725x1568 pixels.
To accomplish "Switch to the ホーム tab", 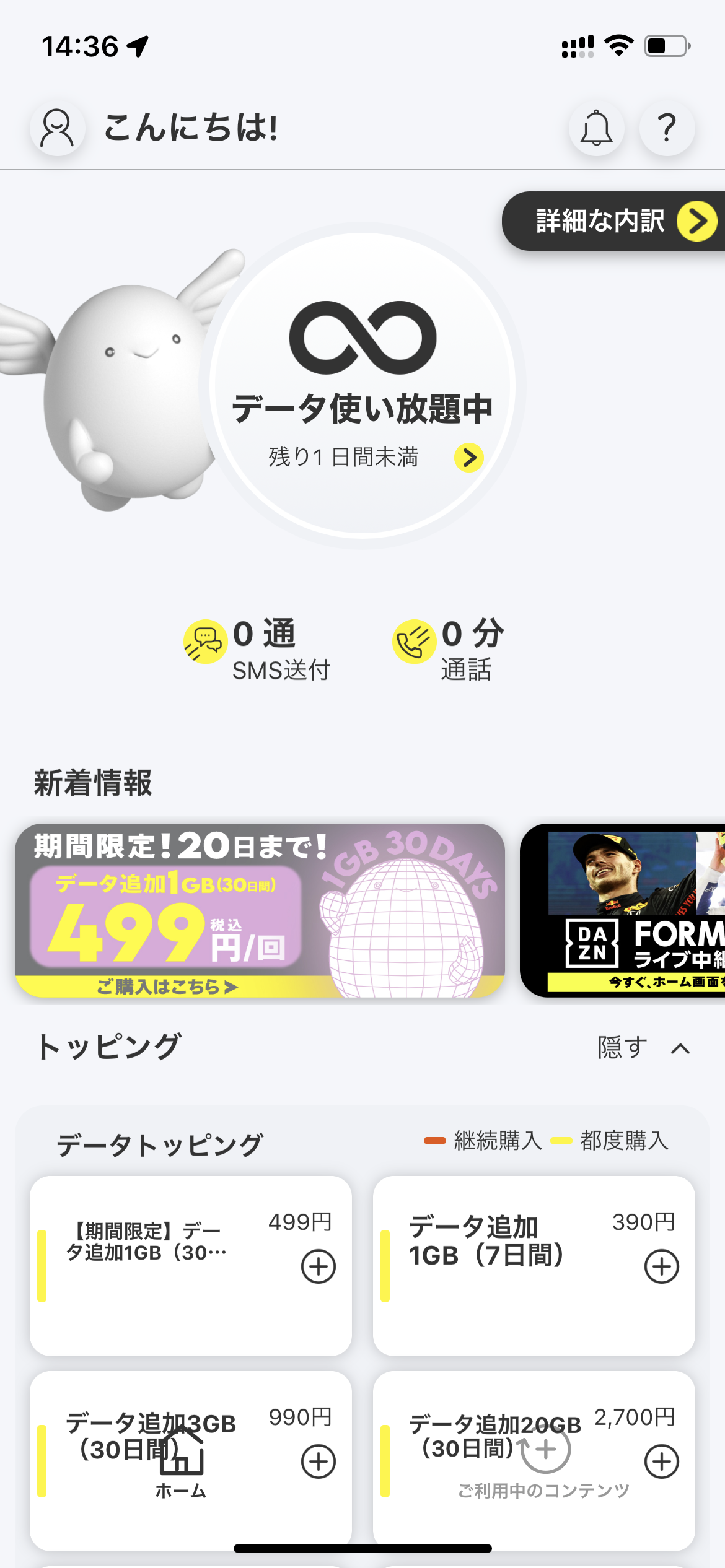I will coord(181,1463).
